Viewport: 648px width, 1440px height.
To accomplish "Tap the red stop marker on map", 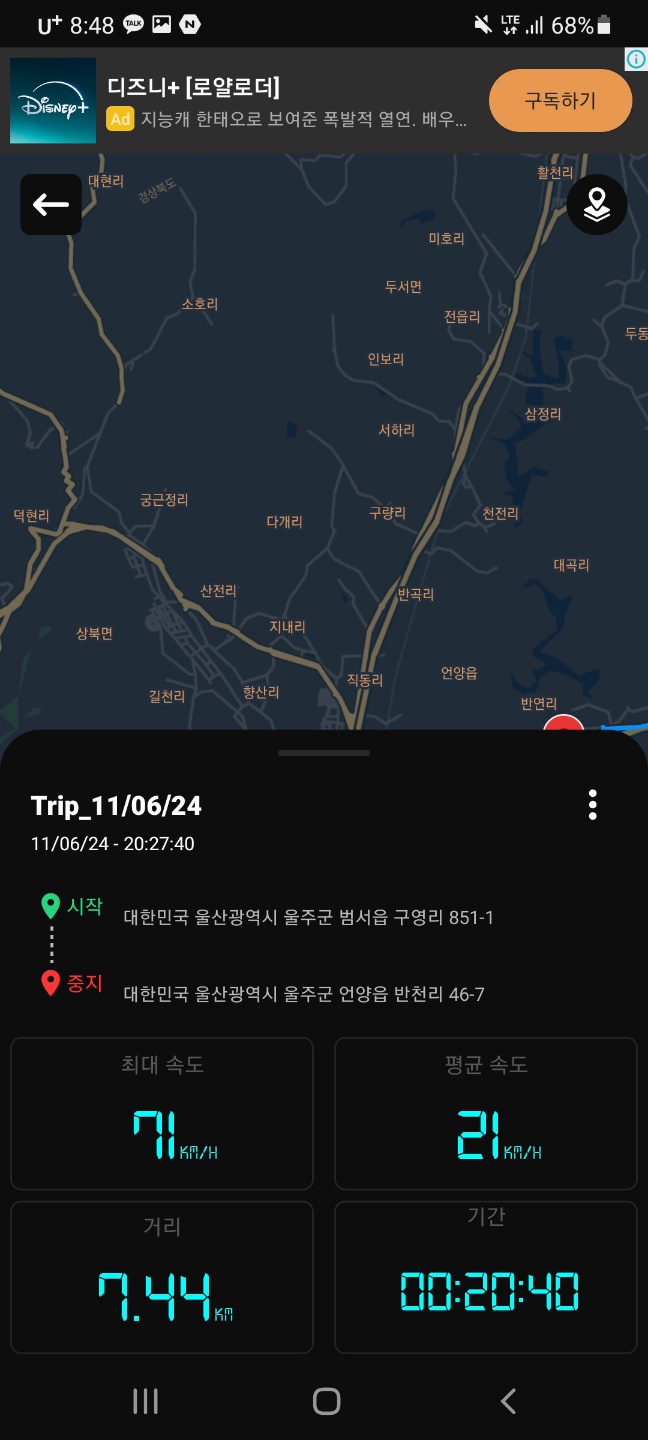I will click(x=563, y=724).
